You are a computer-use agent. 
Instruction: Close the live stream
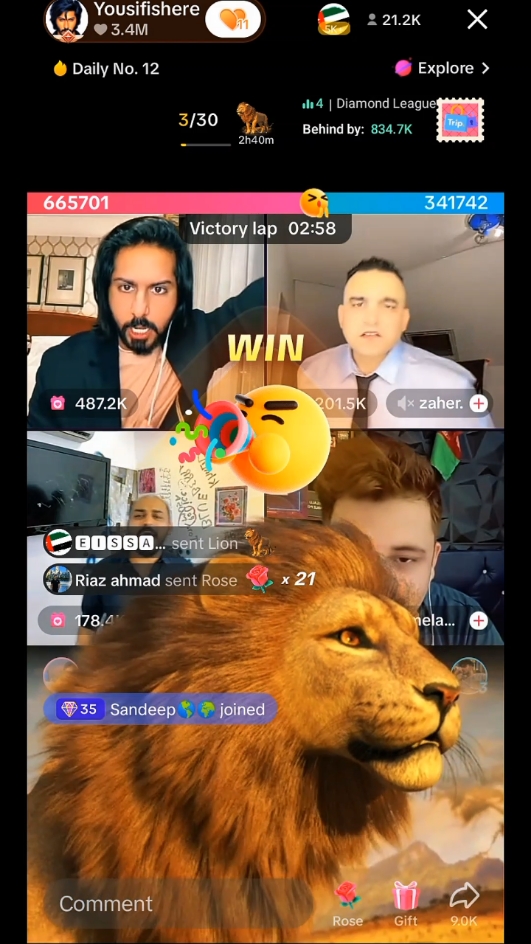click(x=477, y=20)
